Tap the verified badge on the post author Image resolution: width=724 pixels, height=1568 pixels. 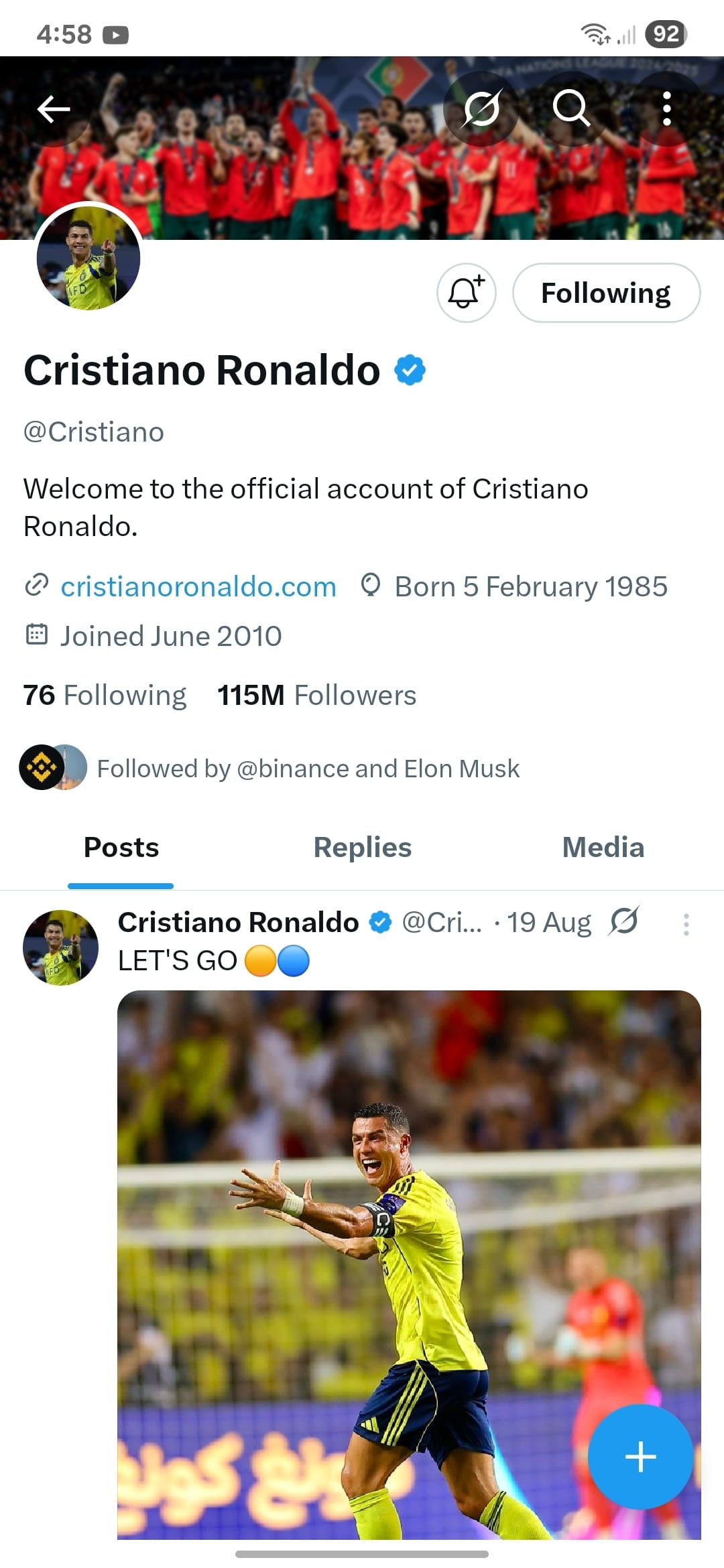[x=379, y=922]
